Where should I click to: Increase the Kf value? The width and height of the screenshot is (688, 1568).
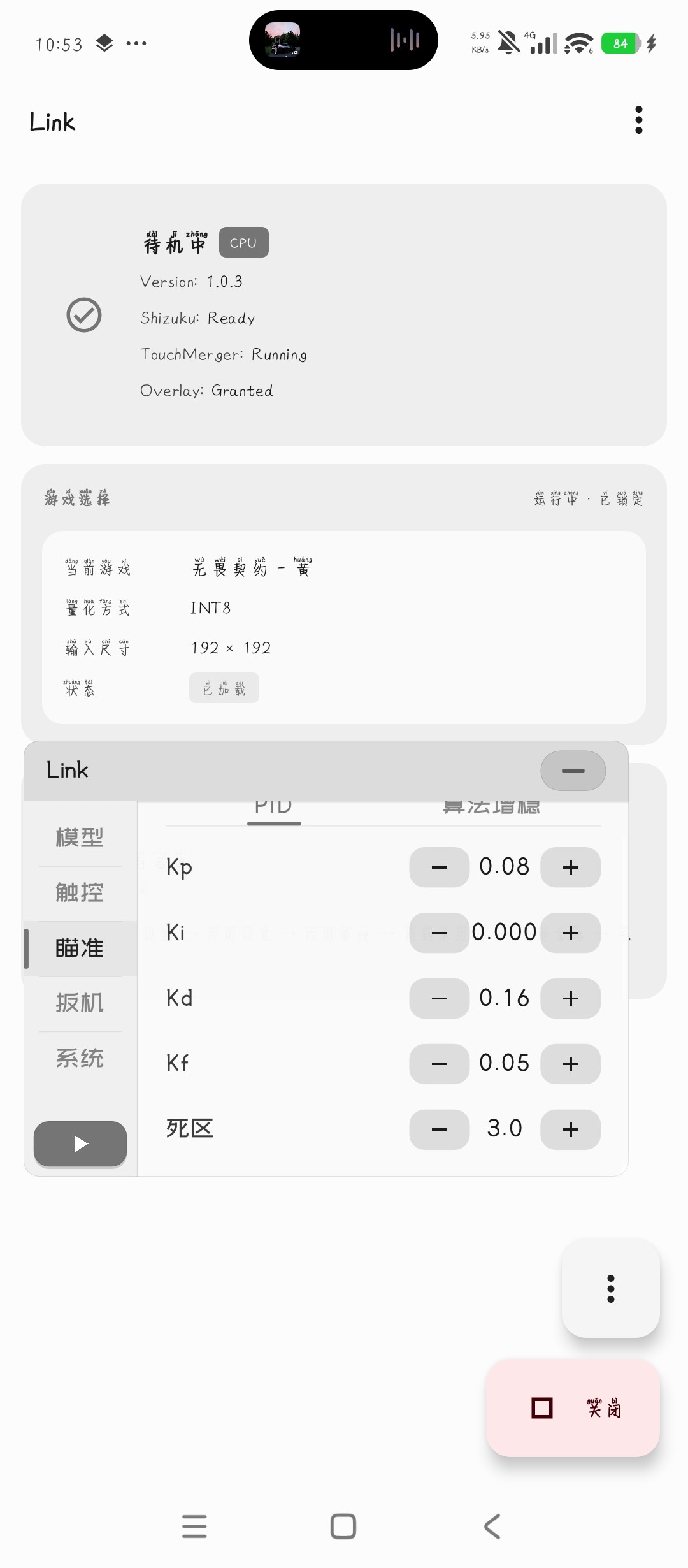(570, 1064)
